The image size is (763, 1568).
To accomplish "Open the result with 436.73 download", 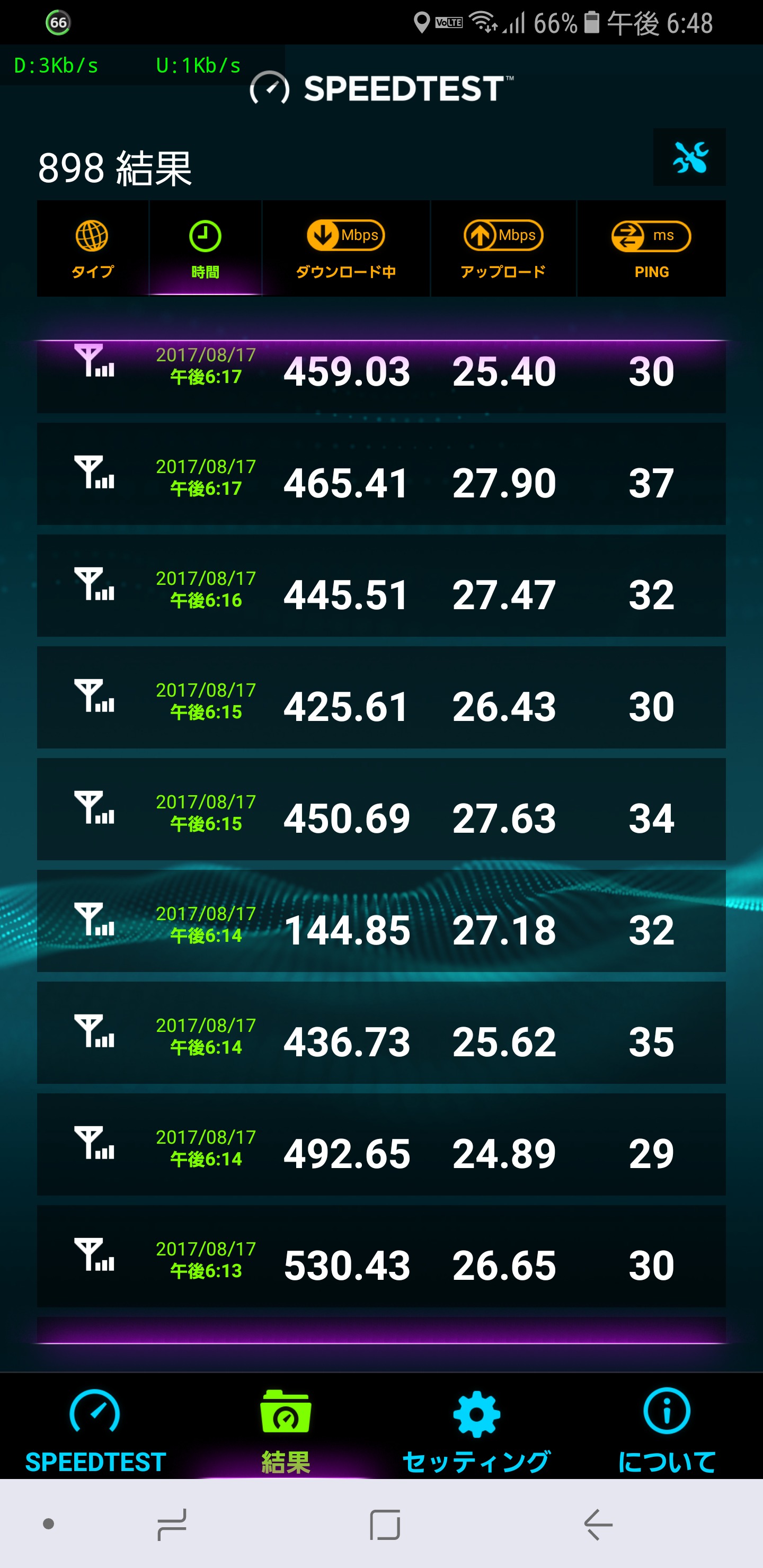I will 381,1032.
